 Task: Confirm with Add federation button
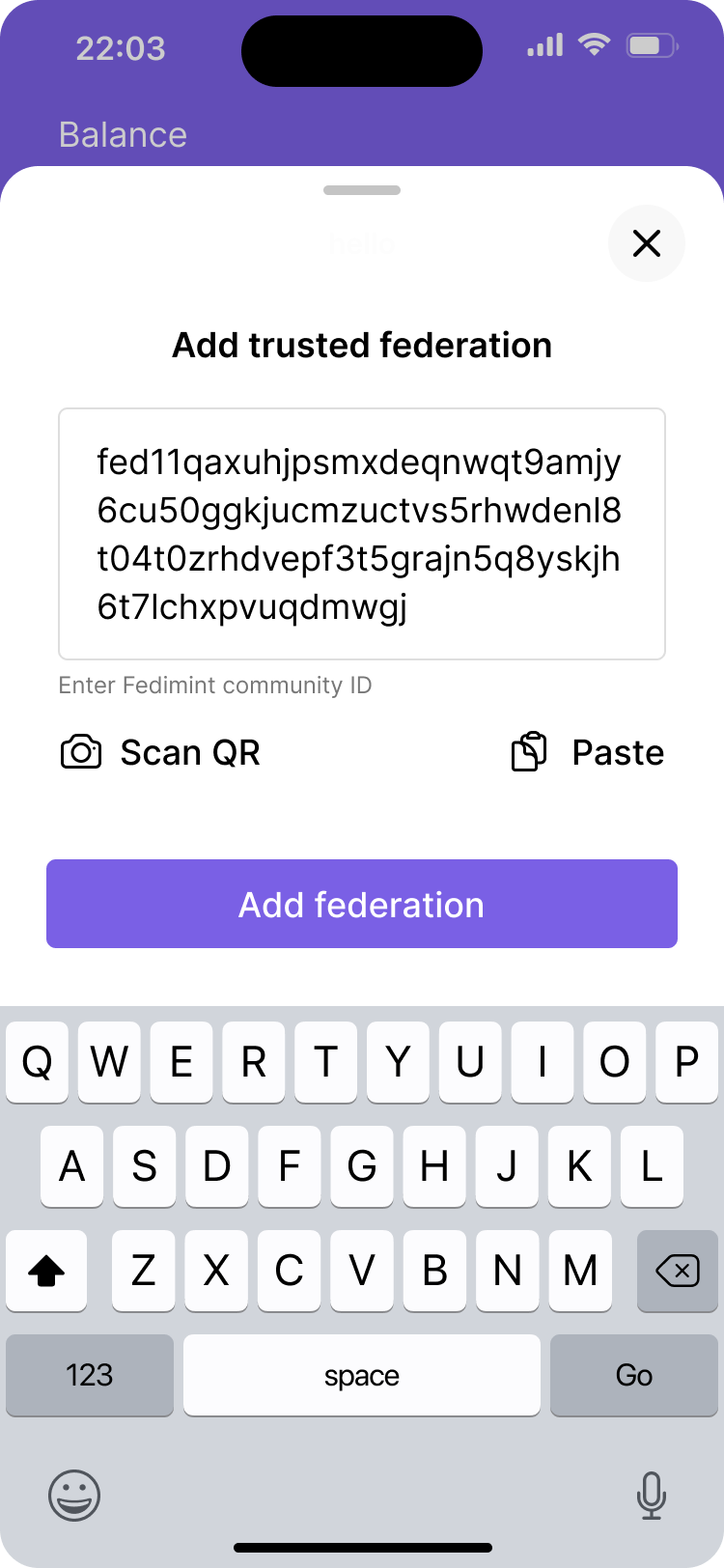[x=361, y=904]
